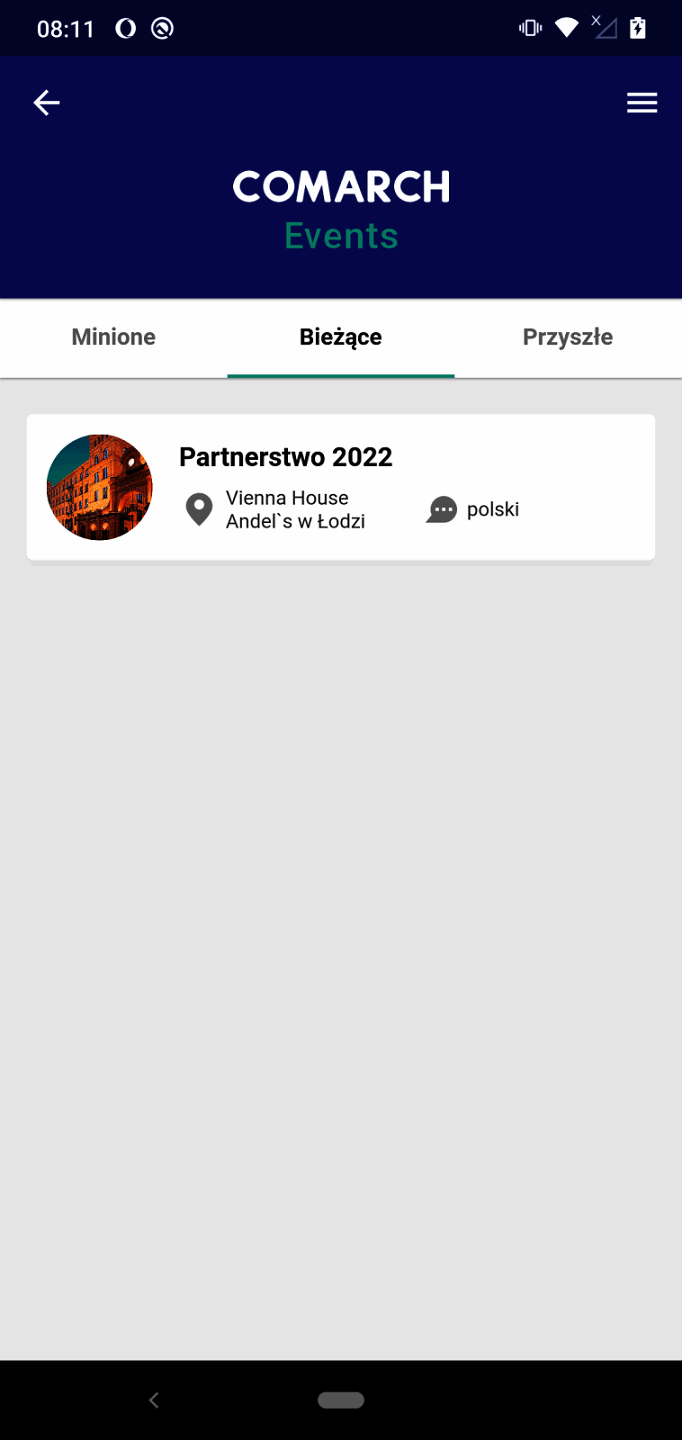Select the Bieżące tab
This screenshot has height=1440, width=682.
[341, 338]
